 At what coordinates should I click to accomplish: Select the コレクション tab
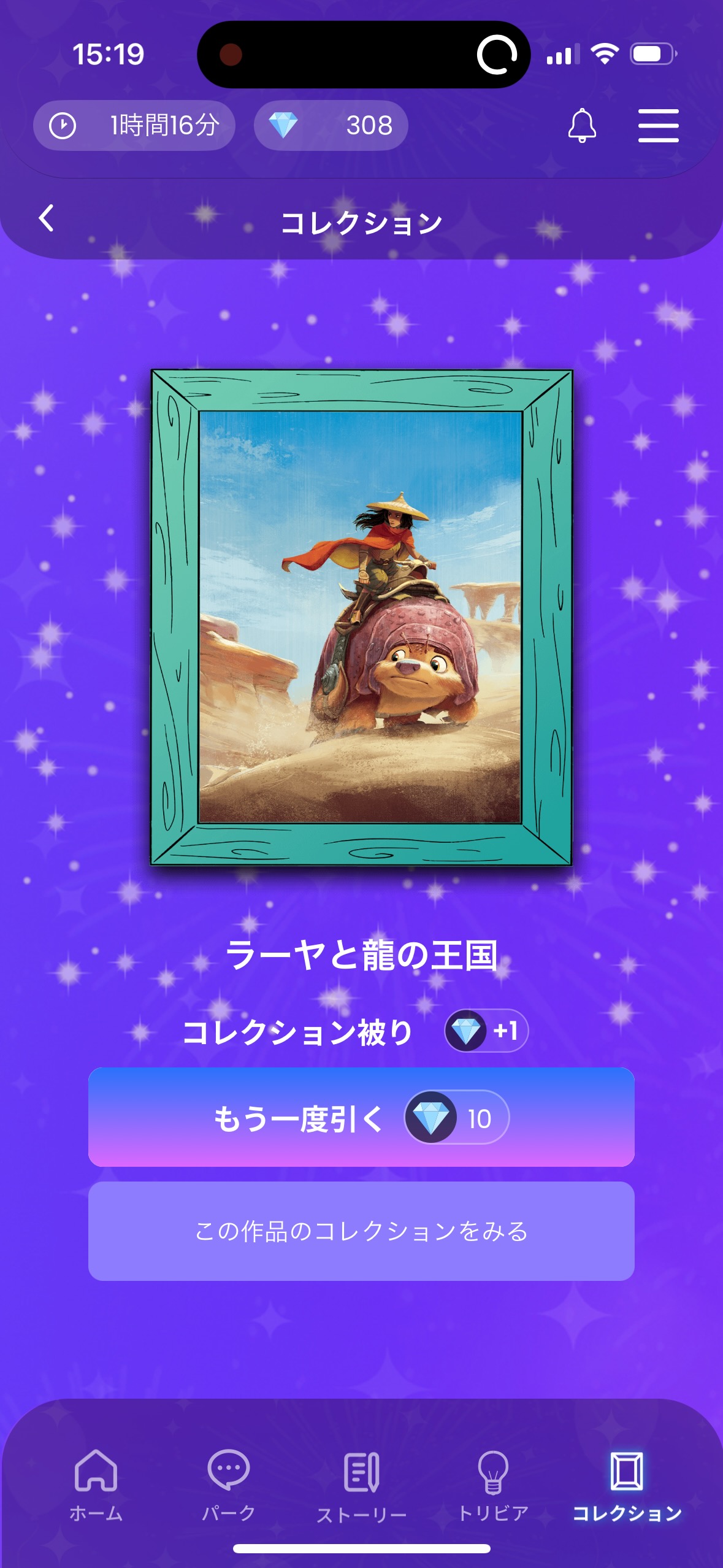click(626, 1485)
